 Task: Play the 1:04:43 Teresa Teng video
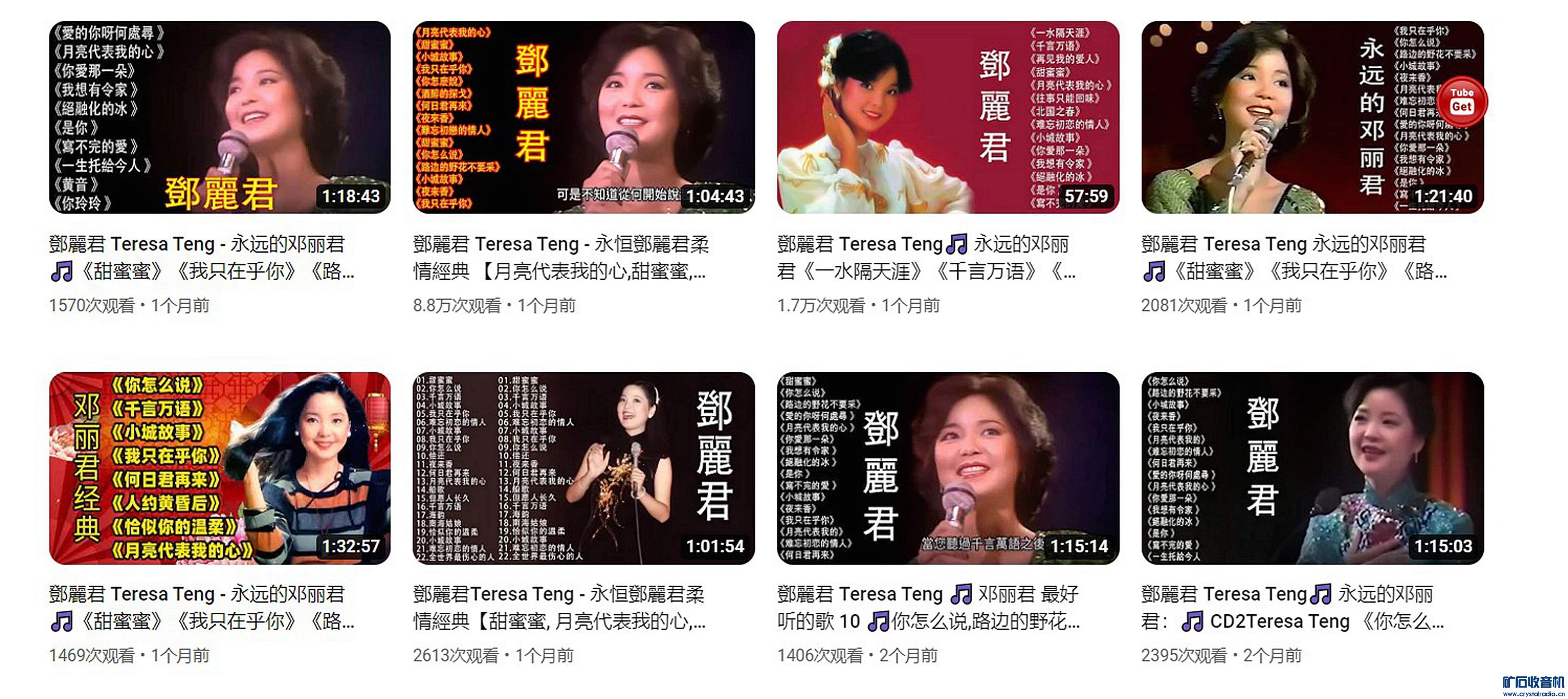583,117
